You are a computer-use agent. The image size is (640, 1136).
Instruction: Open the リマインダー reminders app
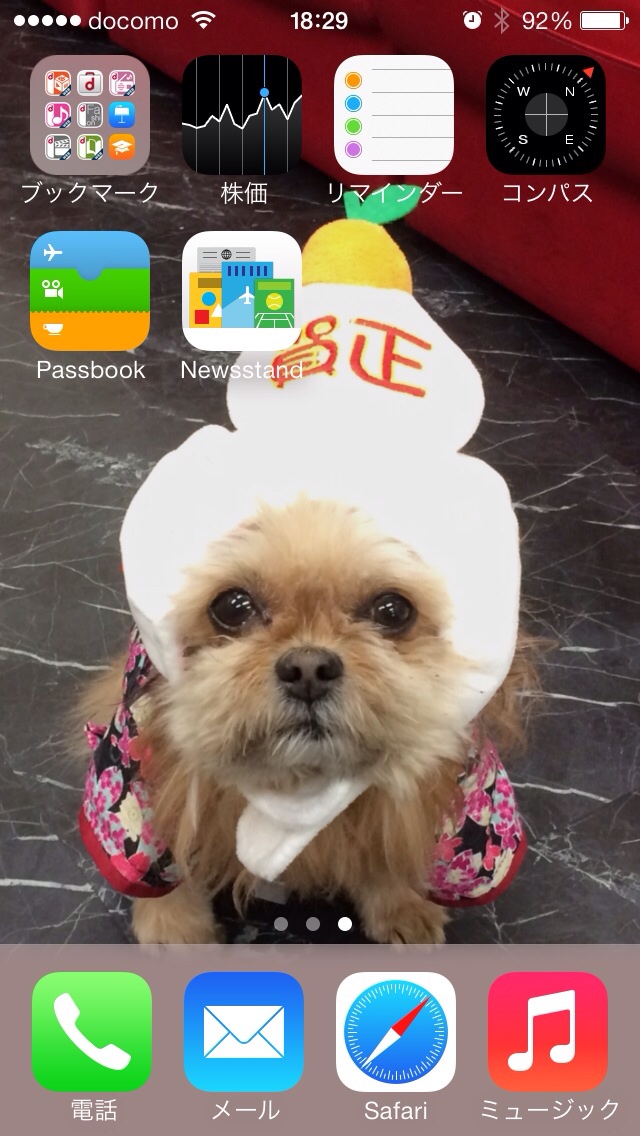(394, 115)
